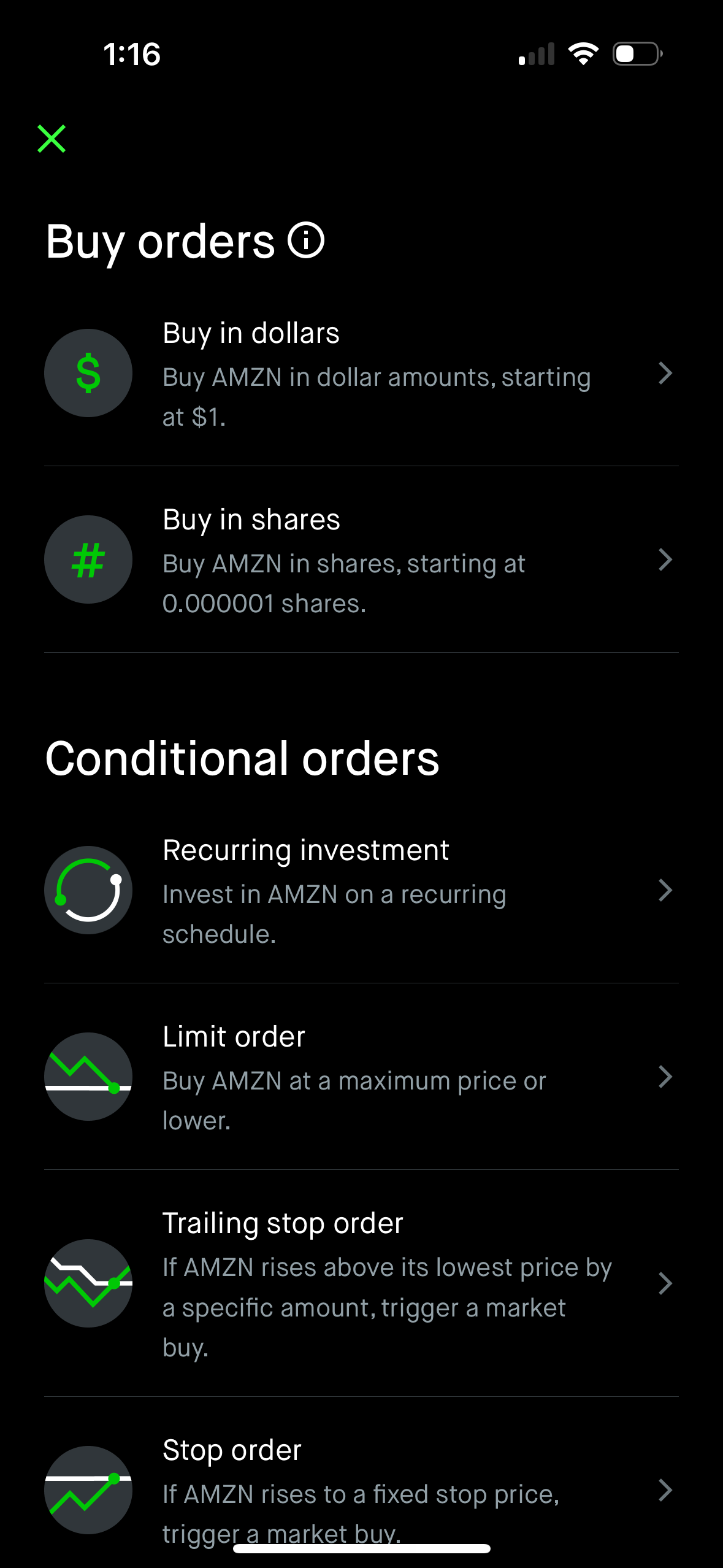Click the circular arrows Recurring investment icon
This screenshot has height=1568, width=723.
88,891
